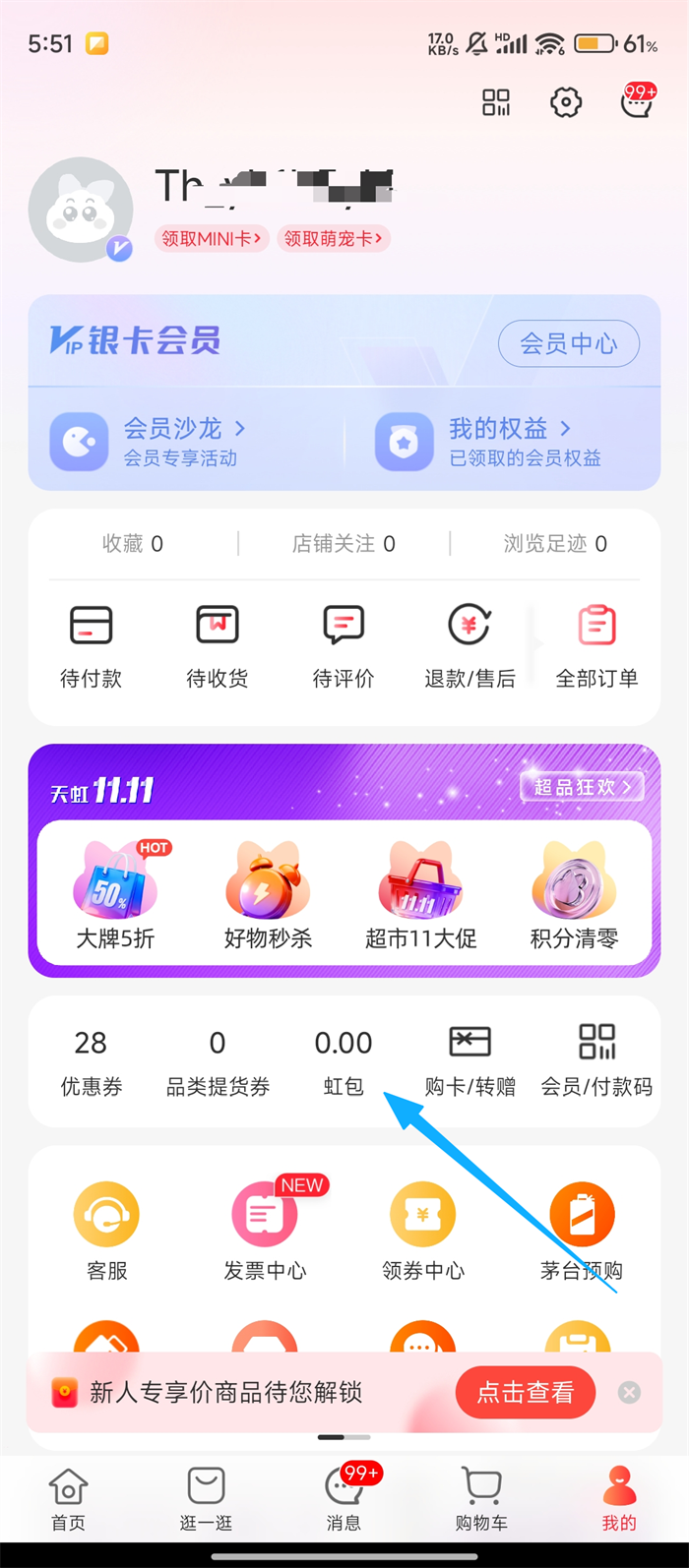
Task: Open the QR scanner icon
Action: pos(496,102)
